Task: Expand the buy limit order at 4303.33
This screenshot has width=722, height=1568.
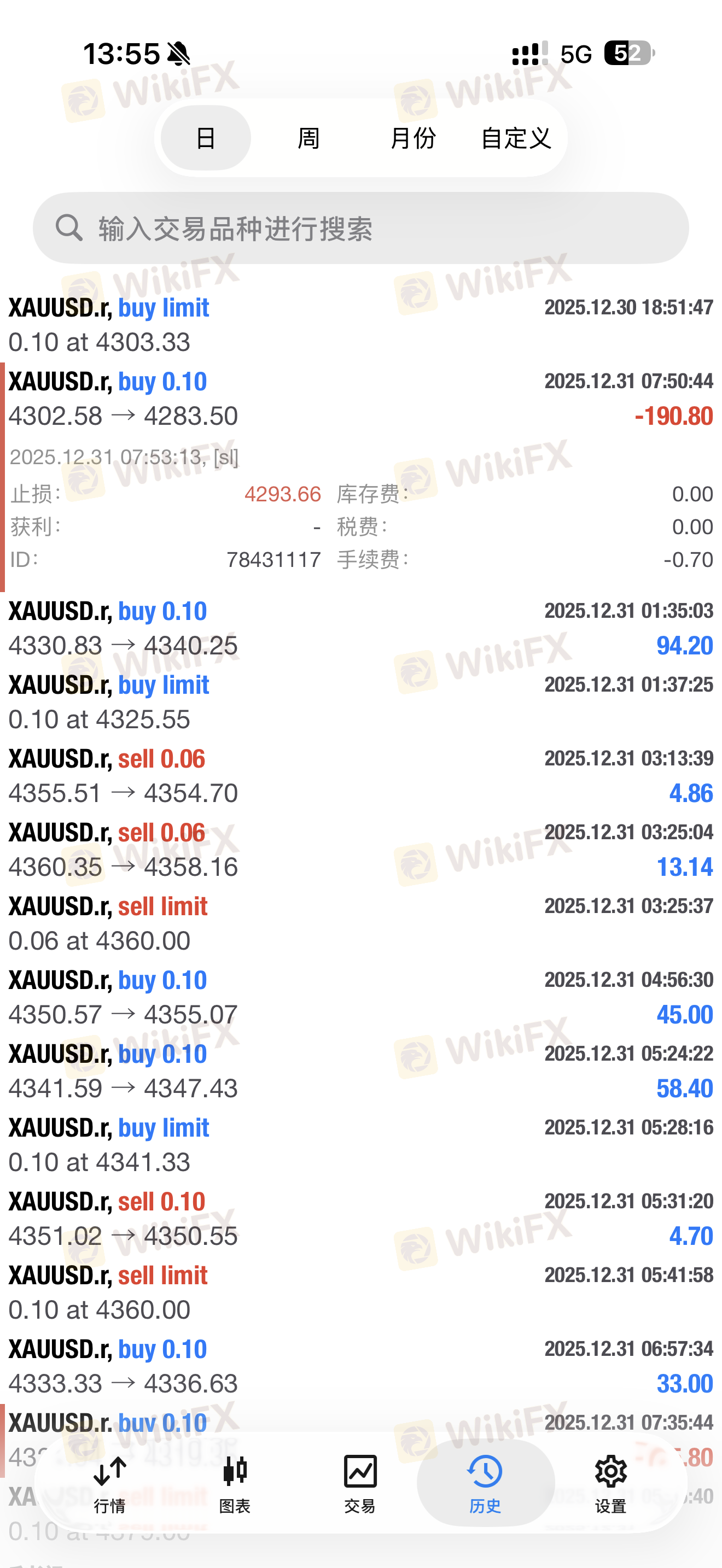Action: 360,324
